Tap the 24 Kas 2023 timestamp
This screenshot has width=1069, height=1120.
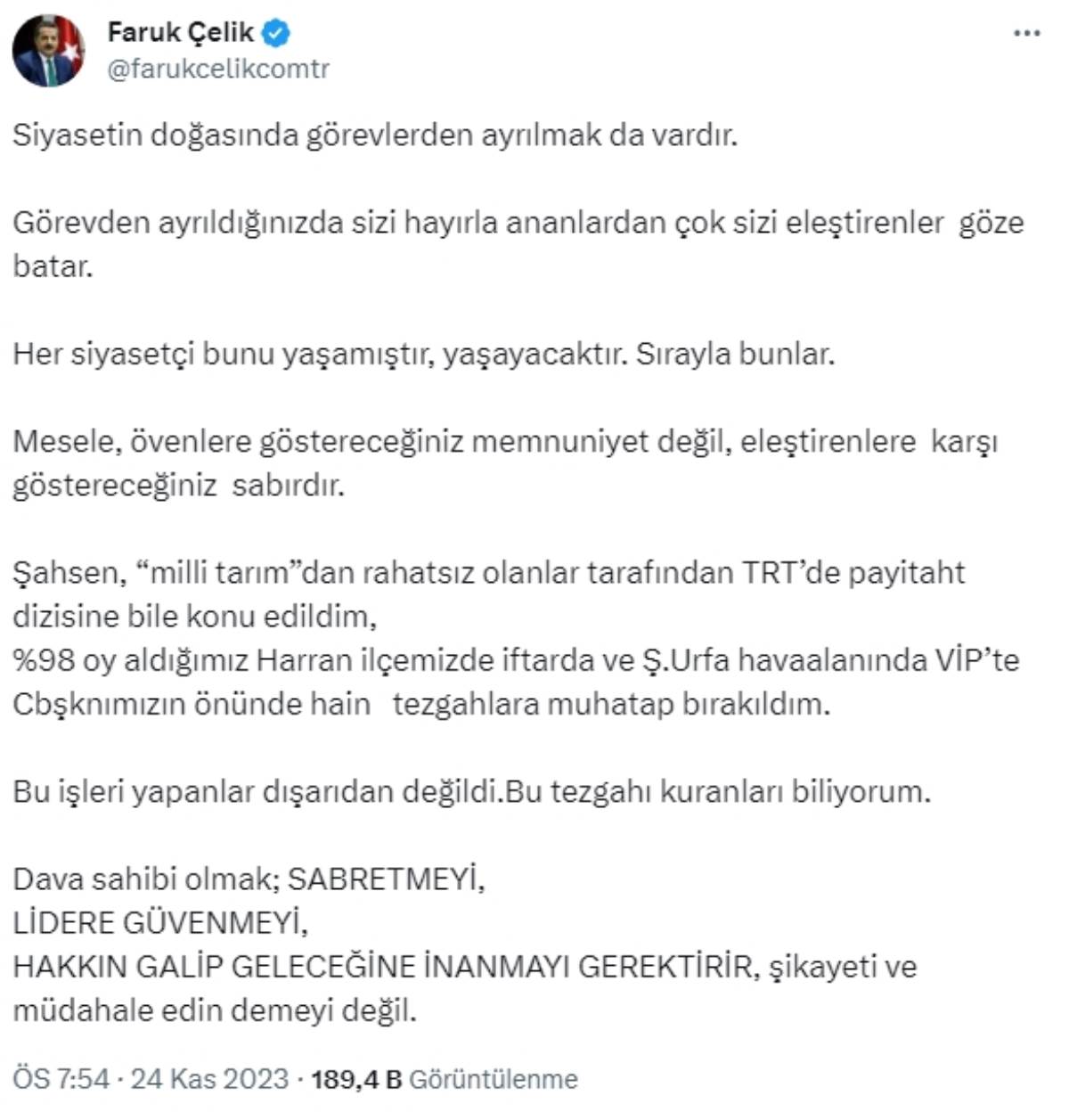pos(209,1079)
